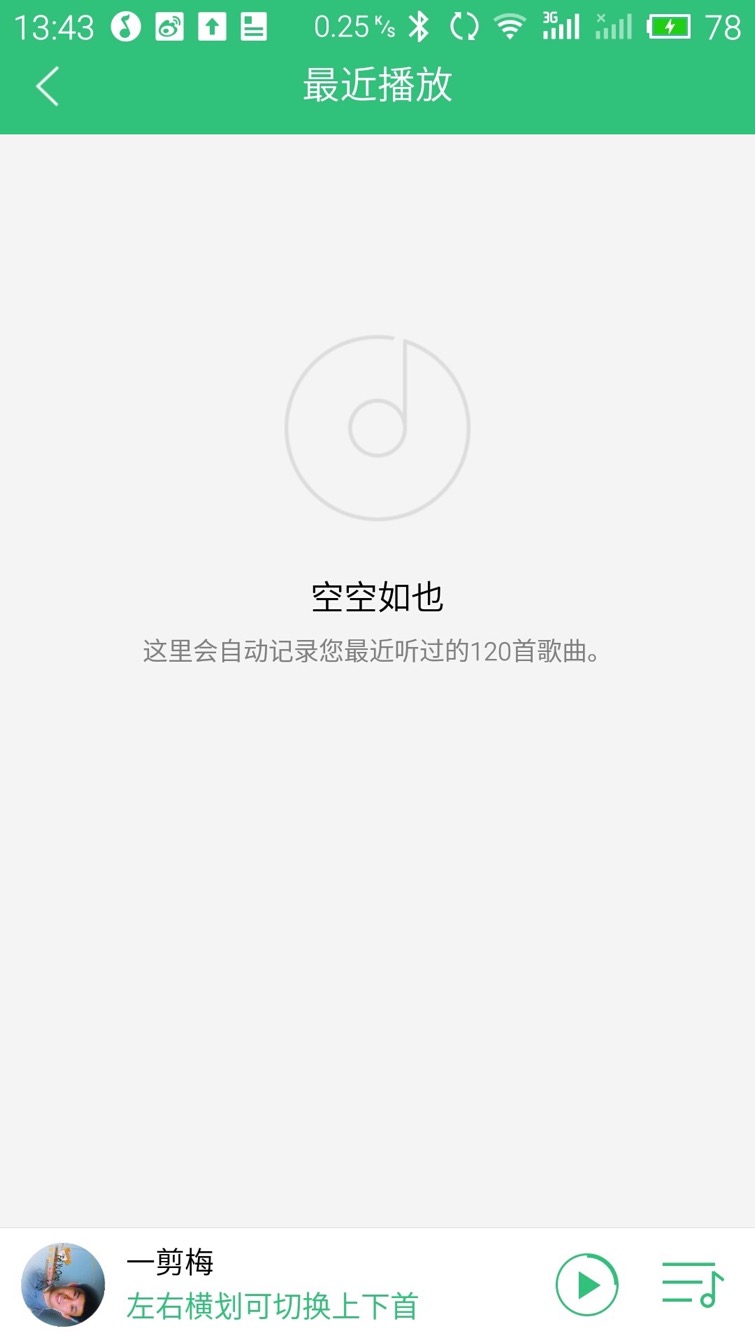Viewport: 755px width, 1343px height.
Task: Open the album cover of 一剪梅
Action: point(63,1284)
